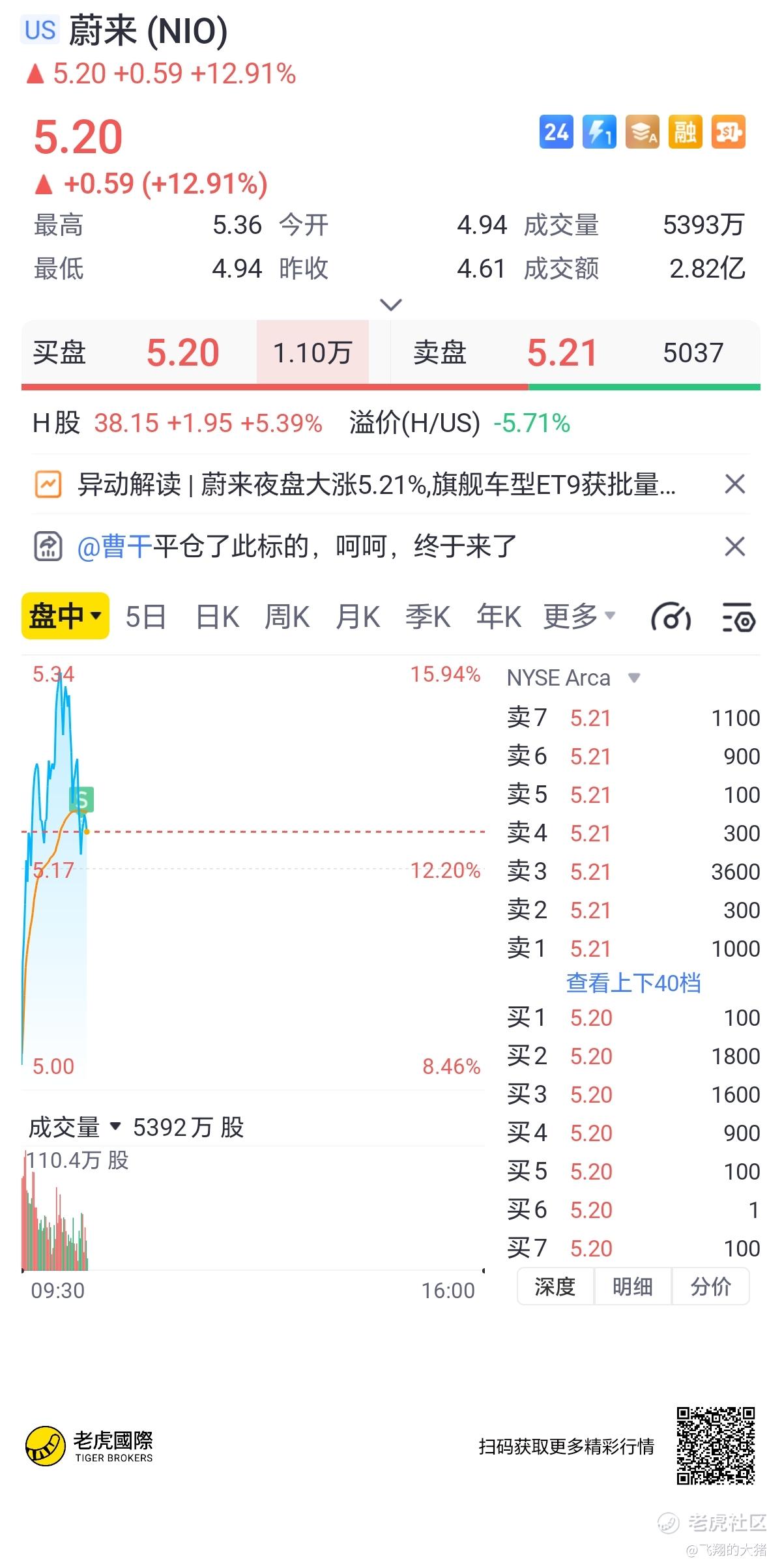Viewport: 782px width, 1568px height.
Task: Expand the quote details chevron
Action: pos(390,304)
